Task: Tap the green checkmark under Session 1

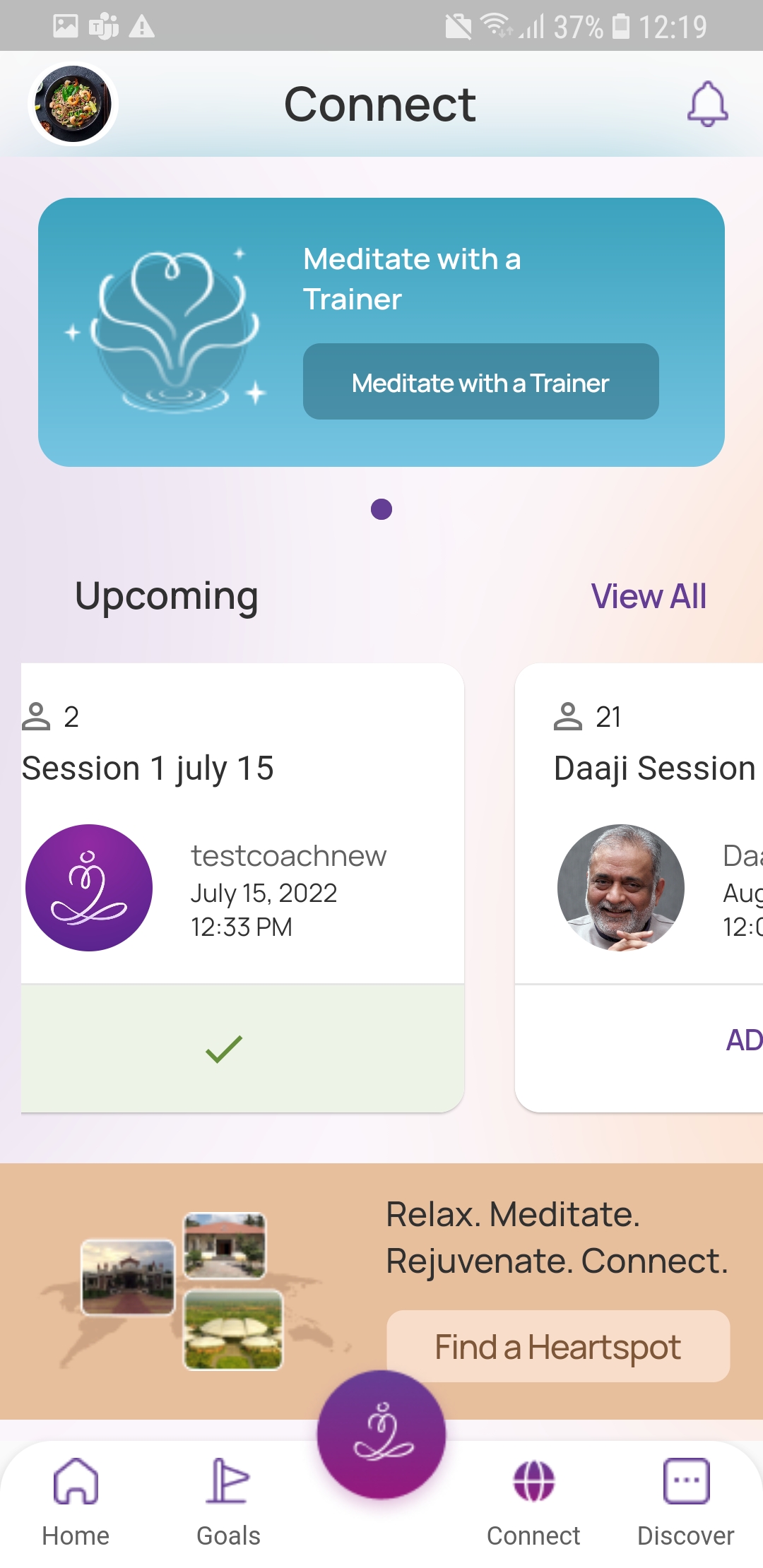Action: pos(225,1049)
